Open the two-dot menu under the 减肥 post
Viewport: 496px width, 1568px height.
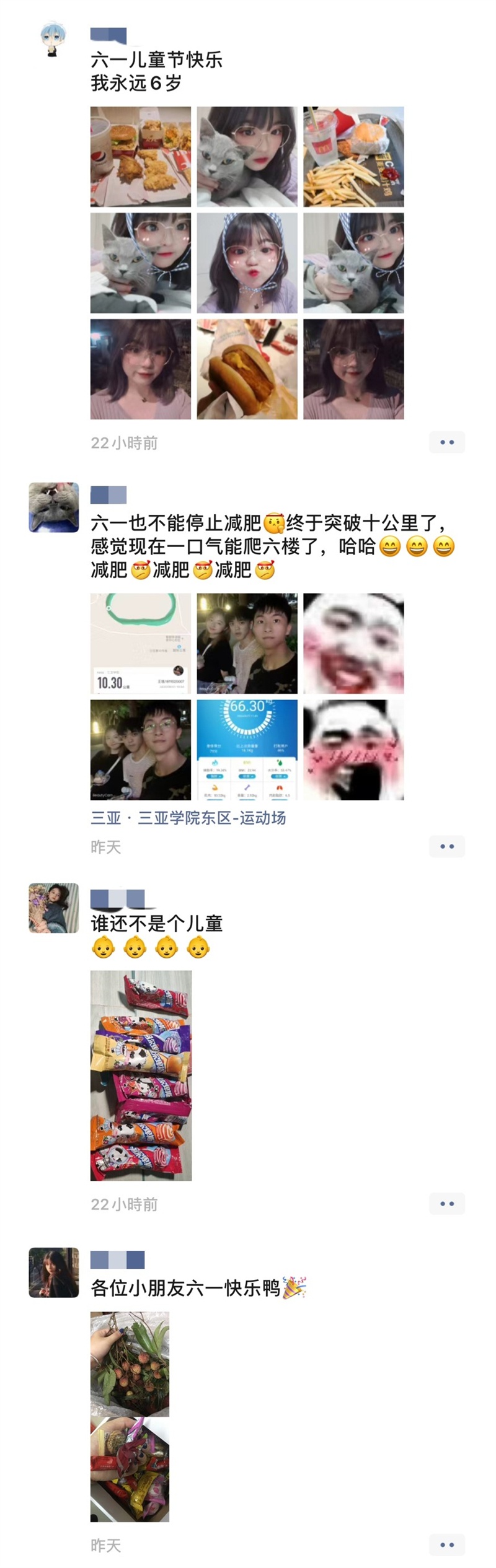coord(446,846)
